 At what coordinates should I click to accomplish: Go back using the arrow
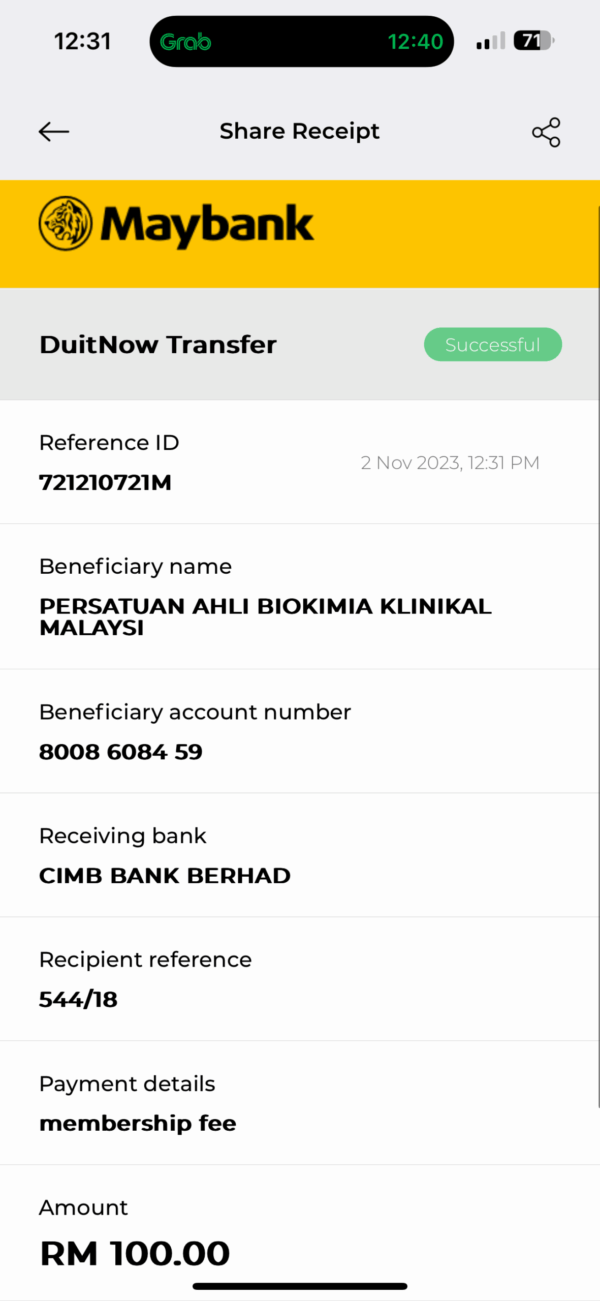54,131
